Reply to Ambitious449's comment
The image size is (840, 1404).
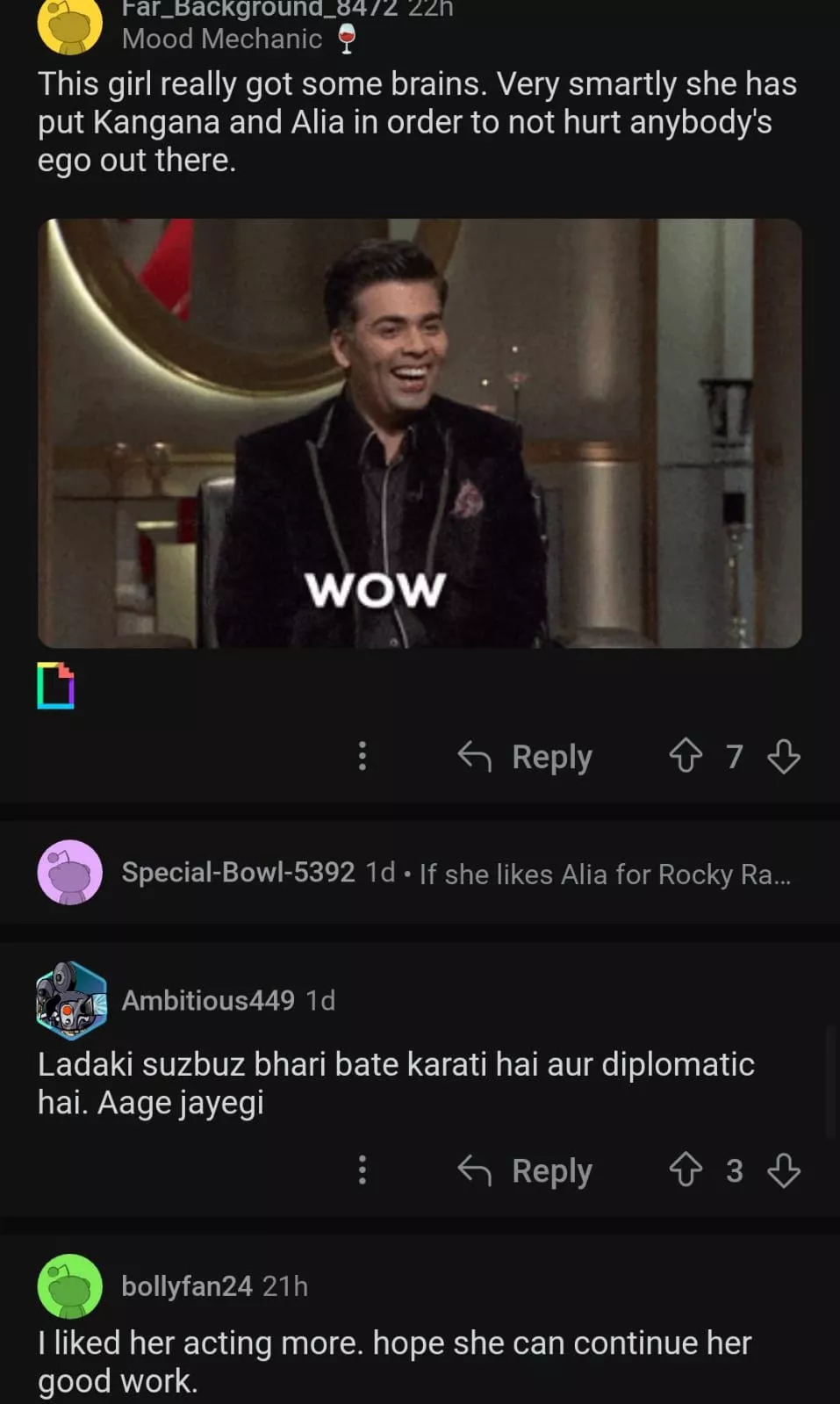[526, 1170]
